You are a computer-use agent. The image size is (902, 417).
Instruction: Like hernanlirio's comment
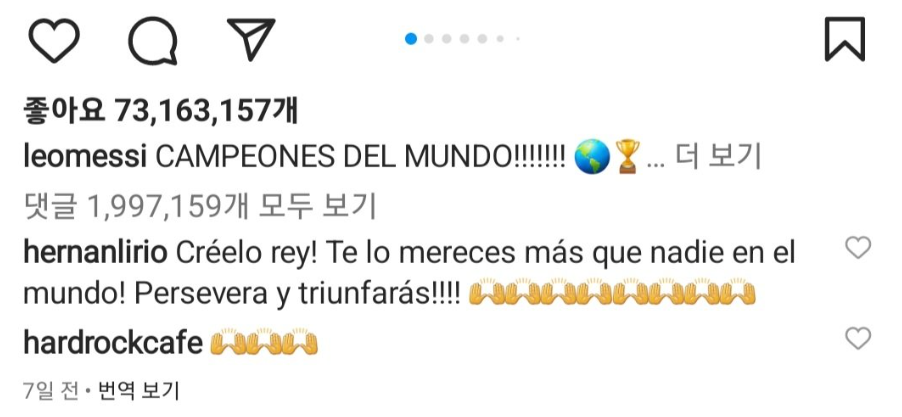tap(857, 248)
